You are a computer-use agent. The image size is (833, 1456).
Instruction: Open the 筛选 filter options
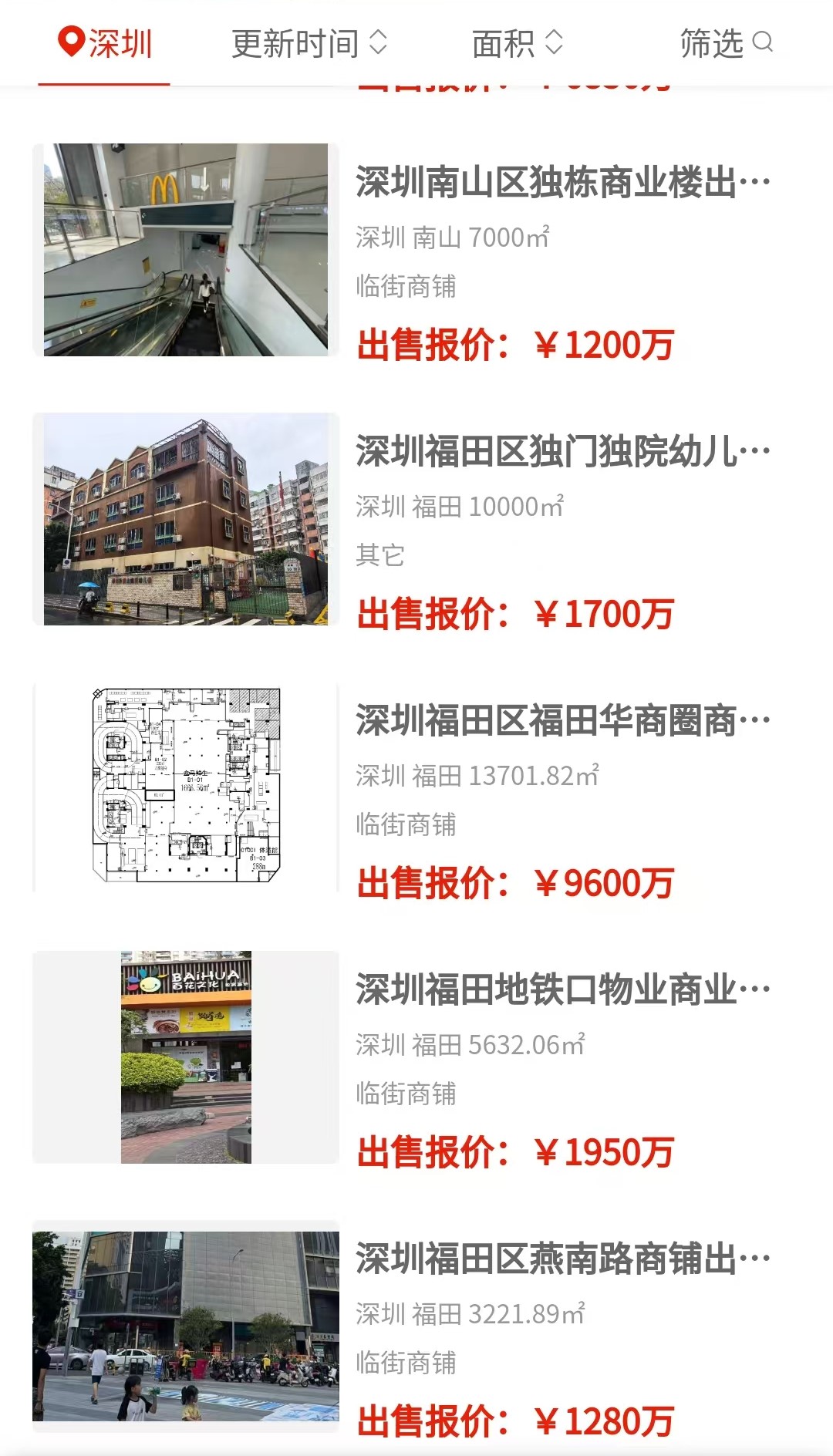tap(726, 43)
